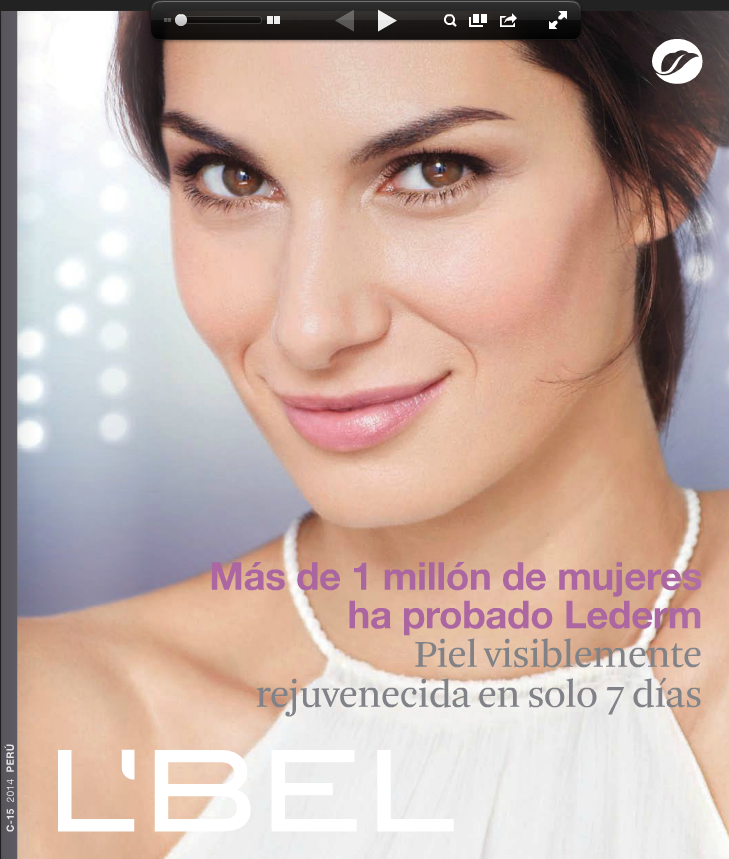Go to the previous page
The image size is (729, 859).
point(345,20)
